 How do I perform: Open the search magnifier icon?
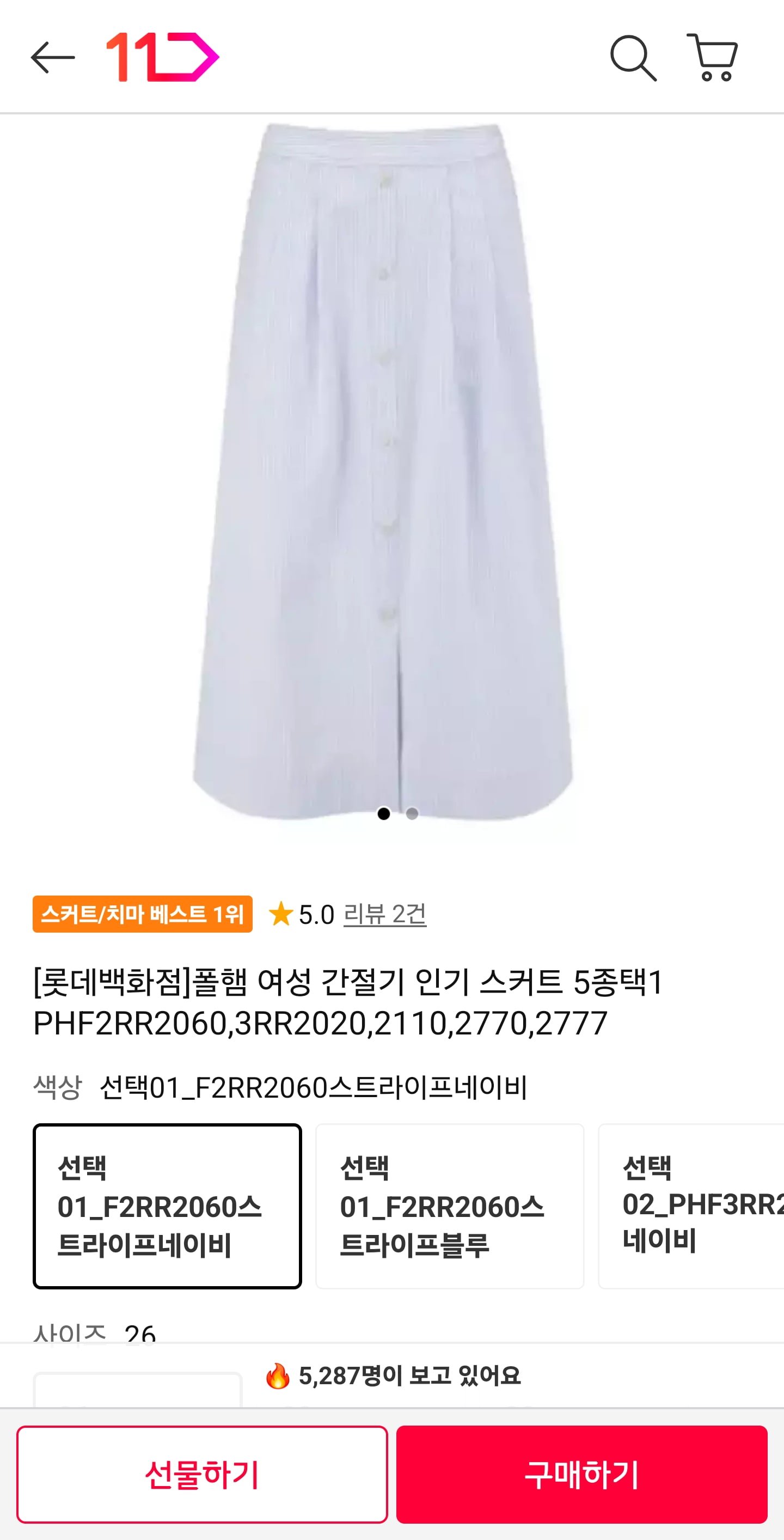point(633,58)
